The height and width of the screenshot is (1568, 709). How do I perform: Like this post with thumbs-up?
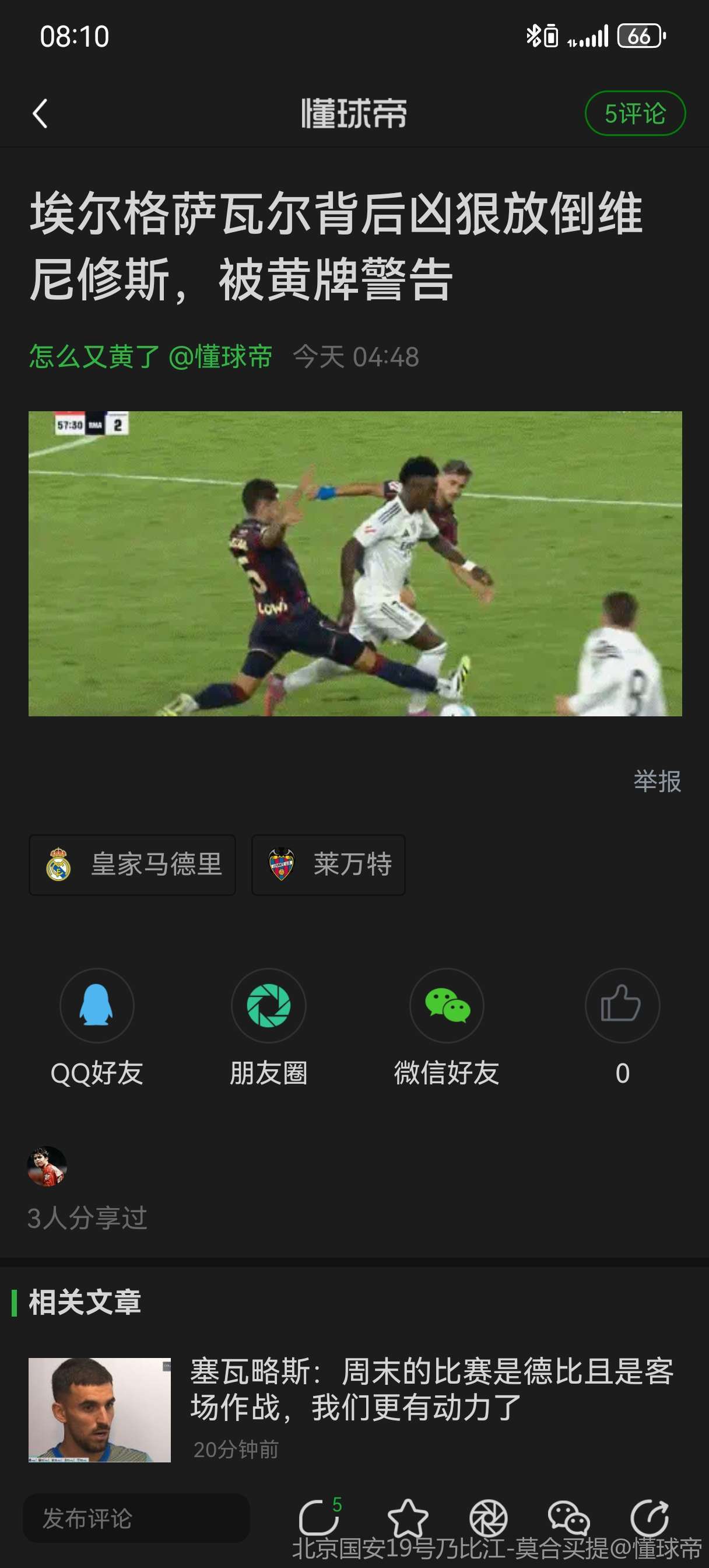point(622,1006)
